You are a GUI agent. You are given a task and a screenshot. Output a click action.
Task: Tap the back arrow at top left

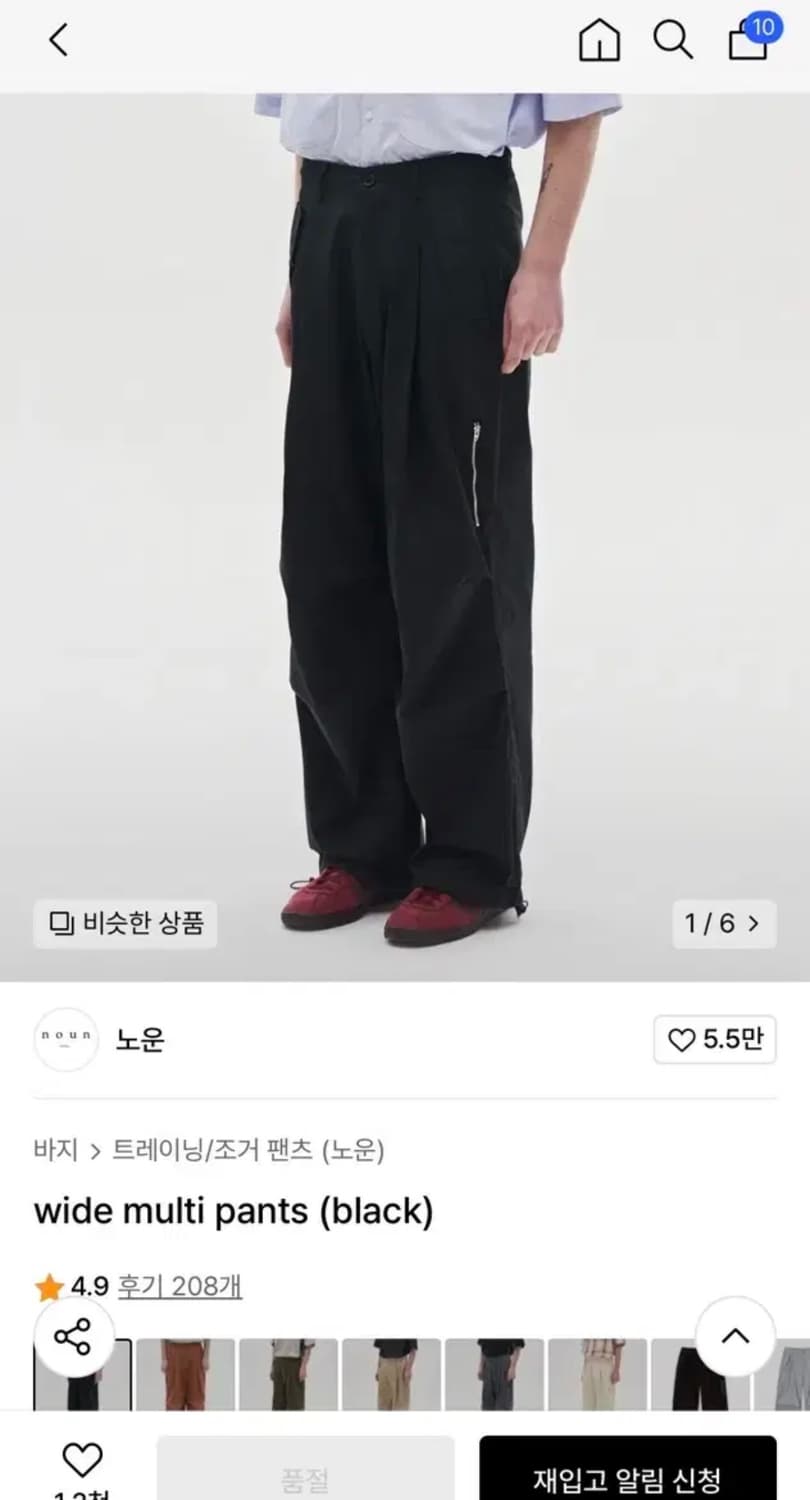(57, 41)
